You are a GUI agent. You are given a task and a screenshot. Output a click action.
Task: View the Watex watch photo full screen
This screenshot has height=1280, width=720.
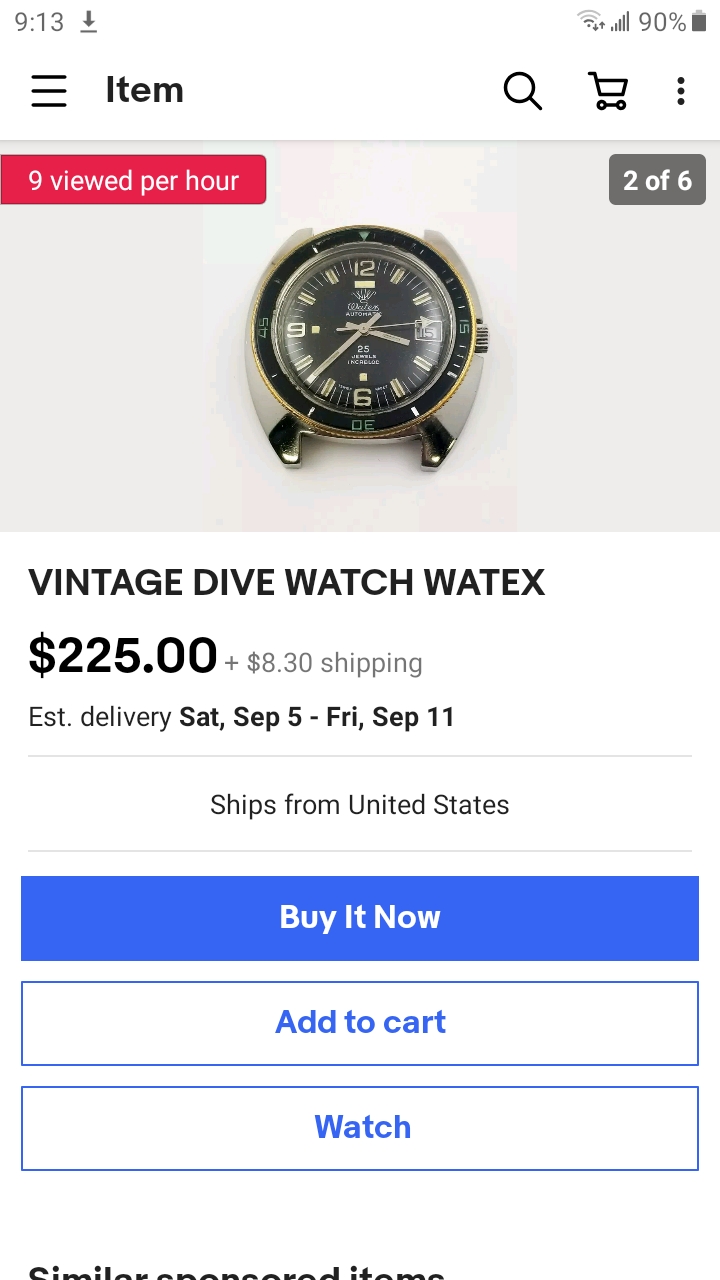(360, 336)
